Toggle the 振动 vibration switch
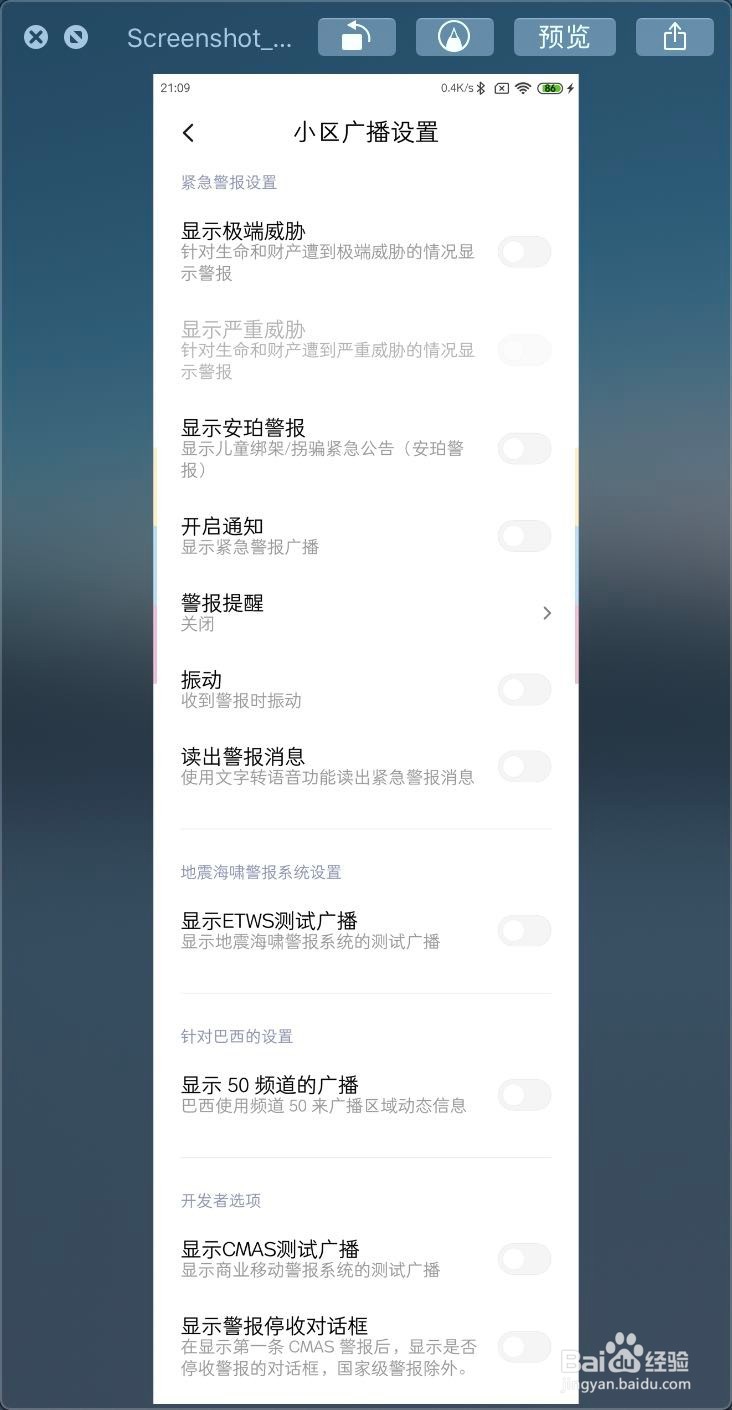This screenshot has width=732, height=1410. click(x=524, y=690)
